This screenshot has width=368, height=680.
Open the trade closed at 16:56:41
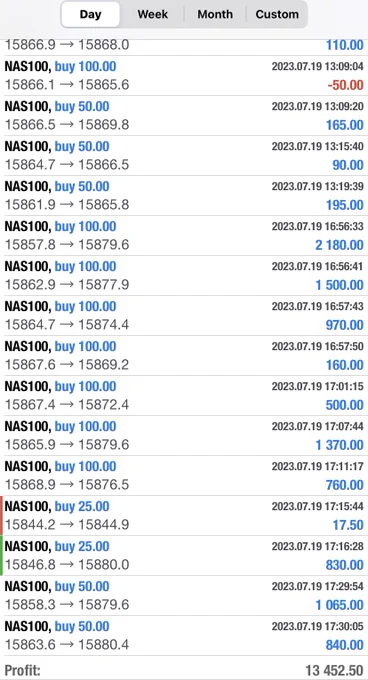(184, 275)
